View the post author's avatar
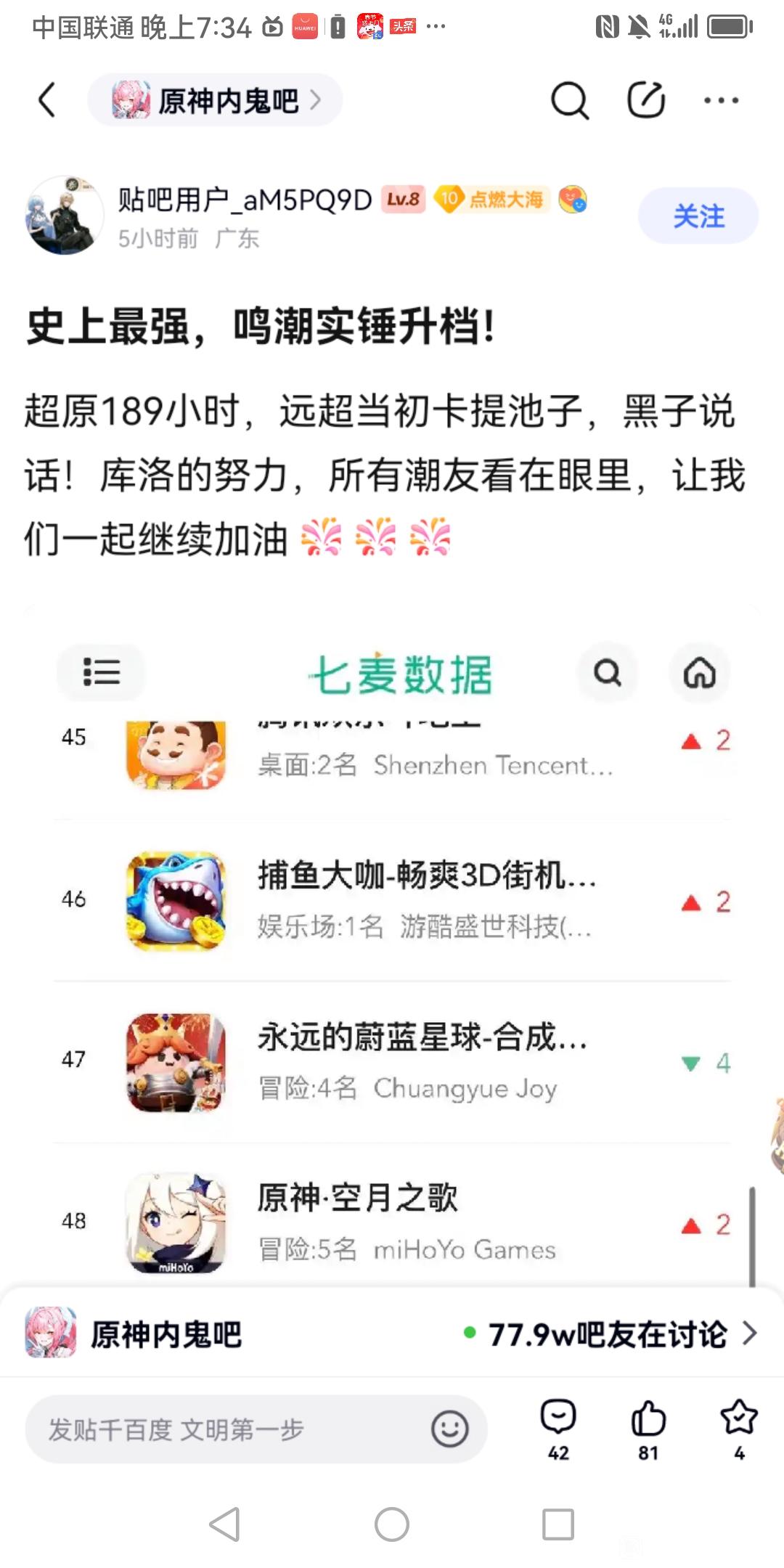This screenshot has height=1568, width=784. [65, 215]
